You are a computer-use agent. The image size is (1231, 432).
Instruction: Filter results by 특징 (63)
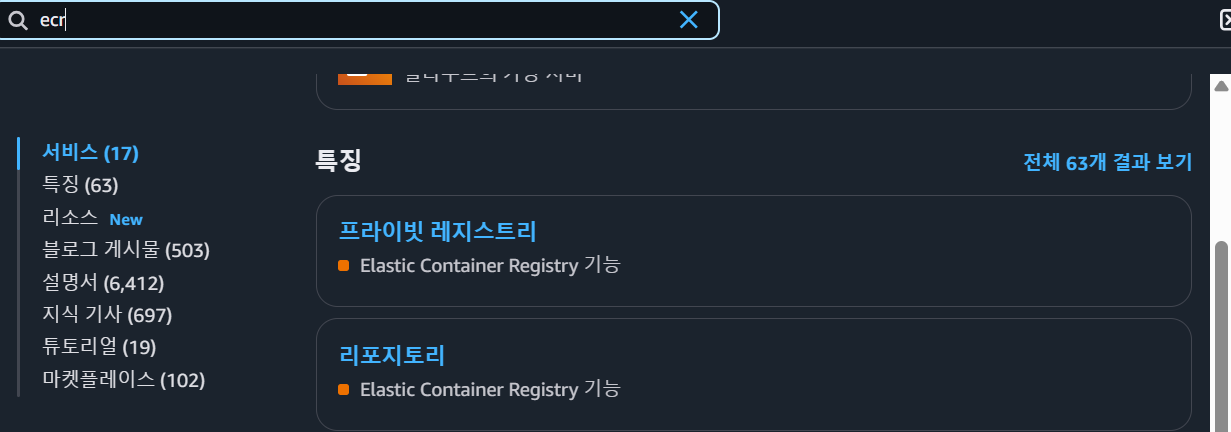point(81,185)
